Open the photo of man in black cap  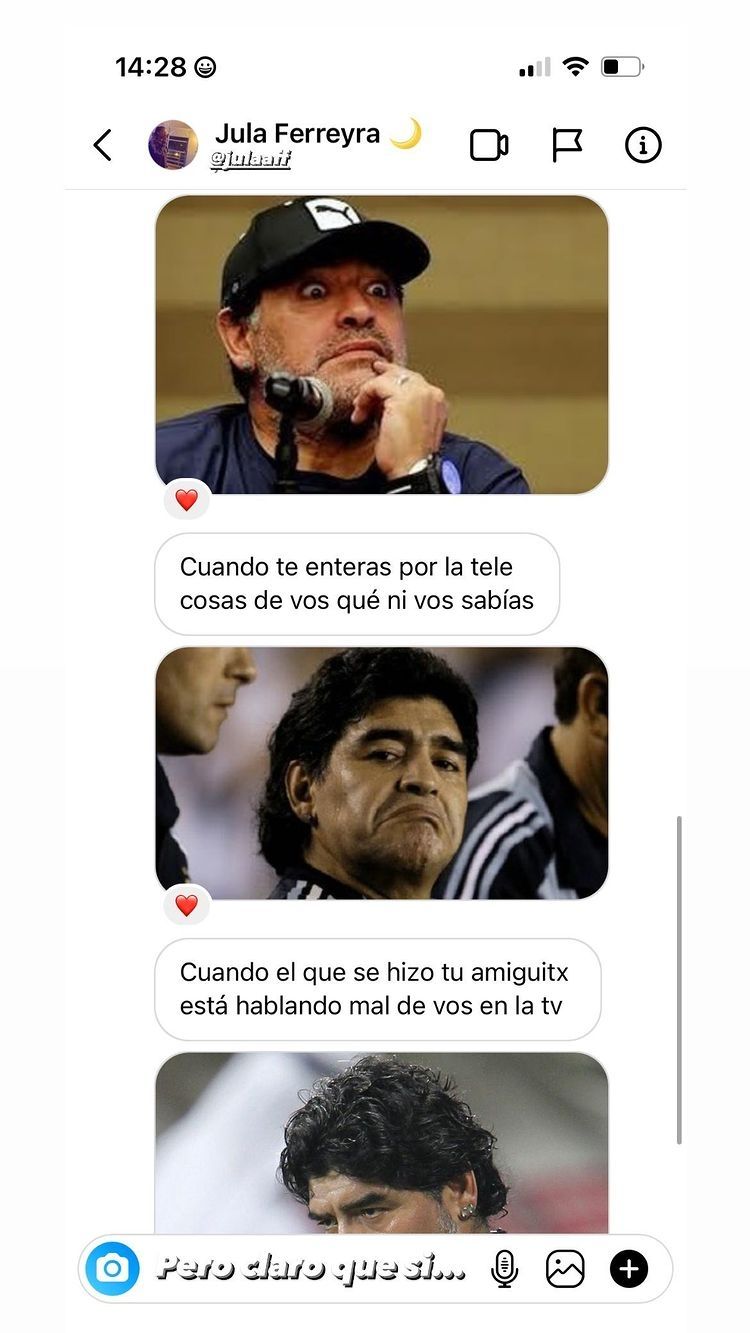click(x=381, y=344)
